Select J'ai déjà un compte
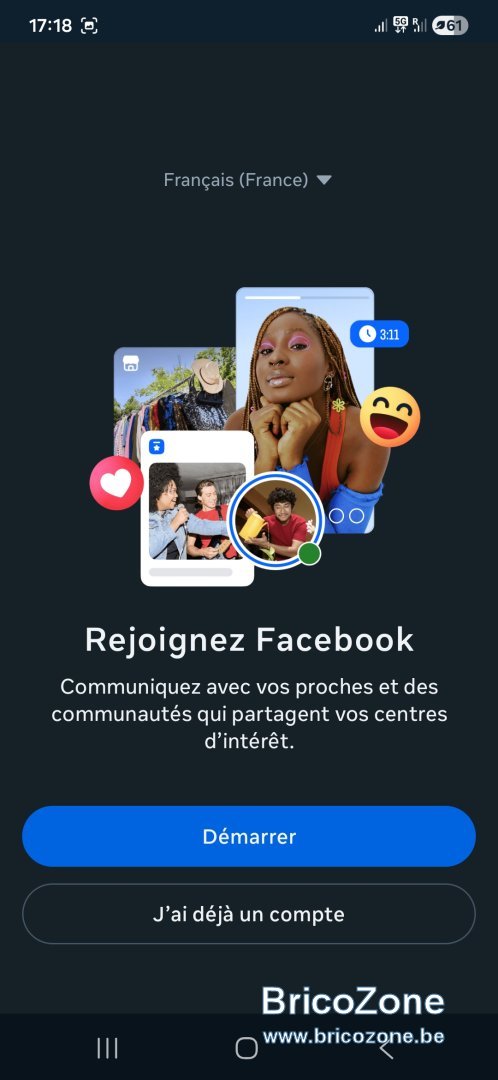The width and height of the screenshot is (498, 1080). point(249,914)
